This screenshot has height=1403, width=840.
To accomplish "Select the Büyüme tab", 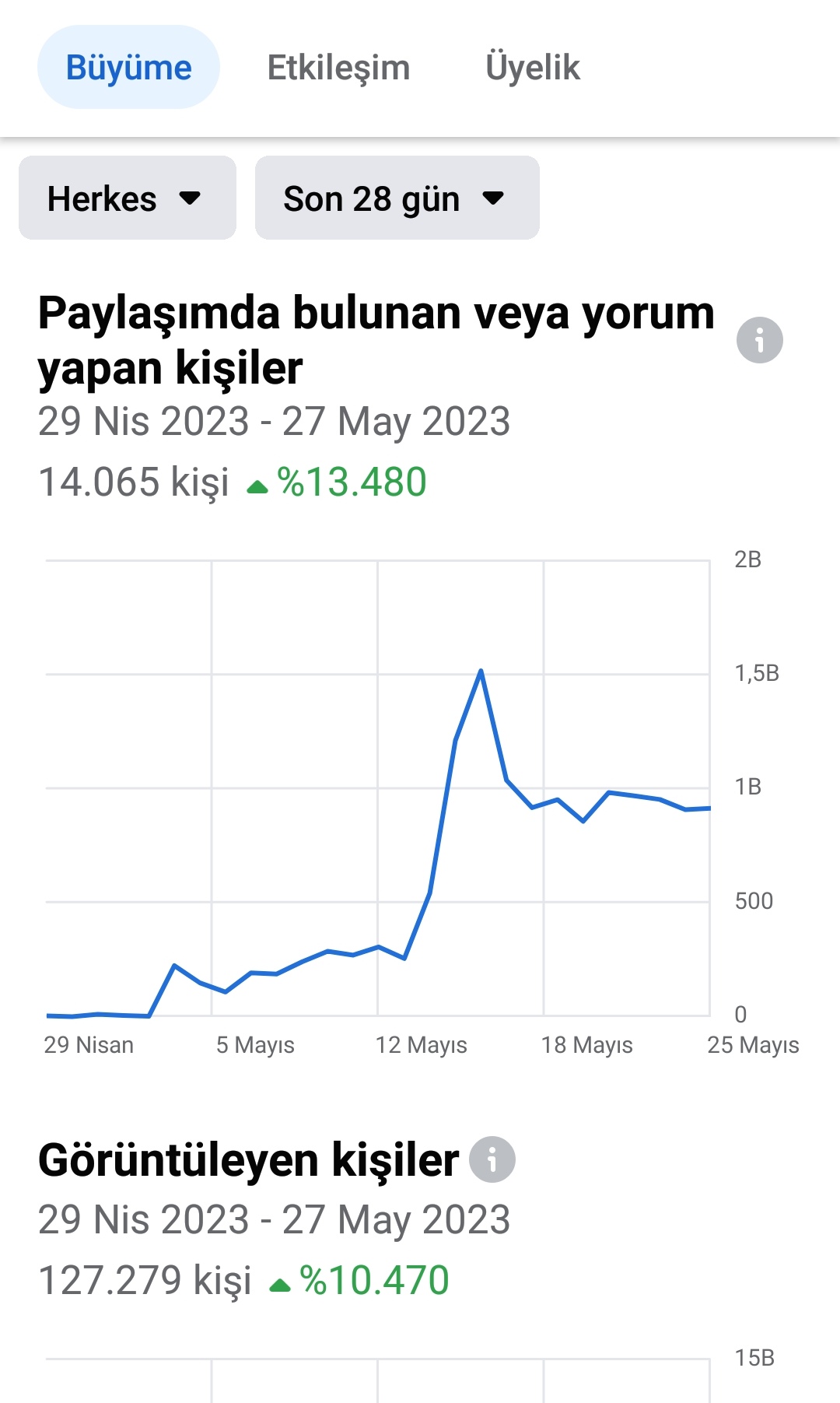I will point(128,68).
